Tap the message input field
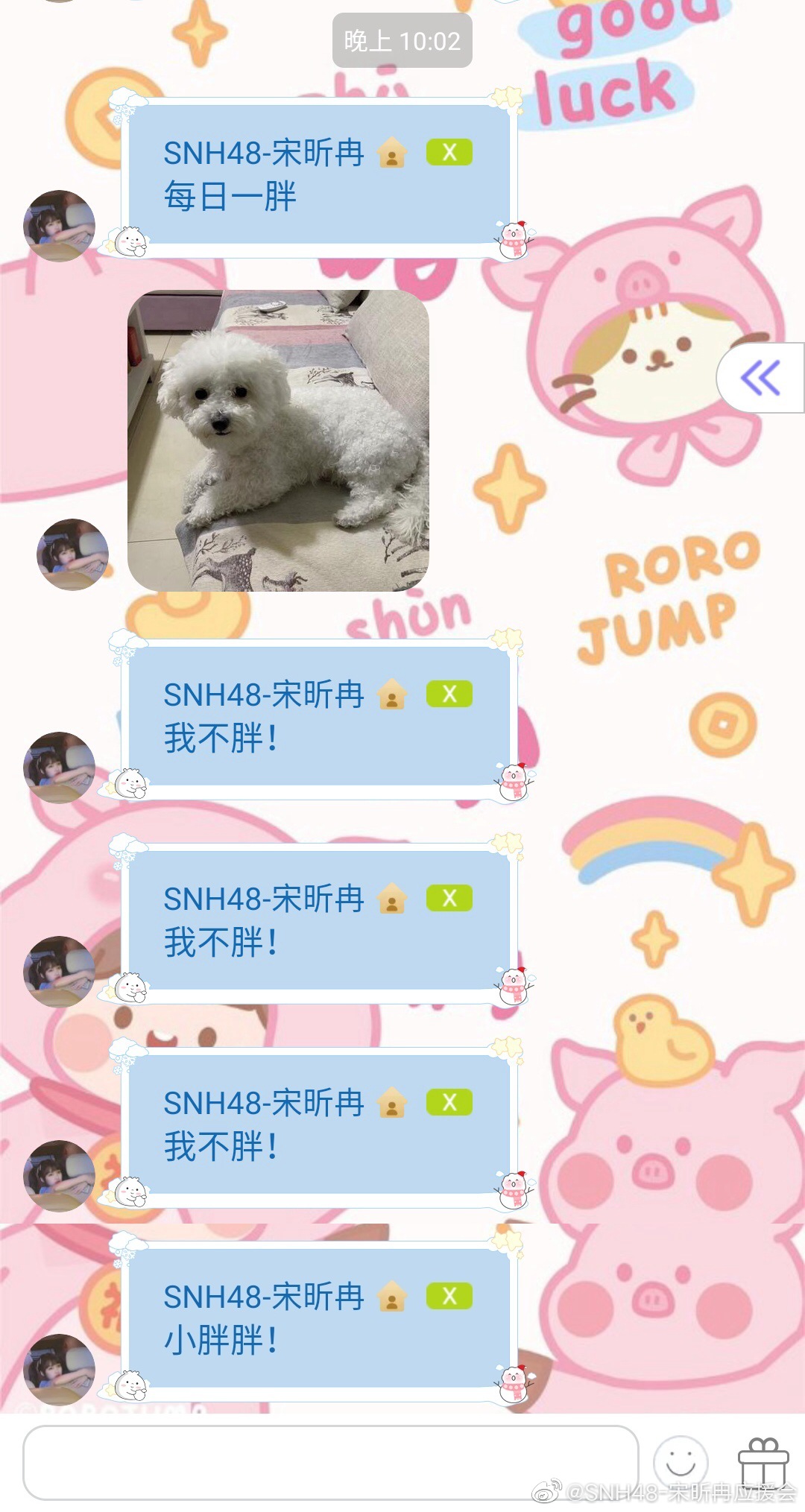The width and height of the screenshot is (805, 1512). [330, 1461]
